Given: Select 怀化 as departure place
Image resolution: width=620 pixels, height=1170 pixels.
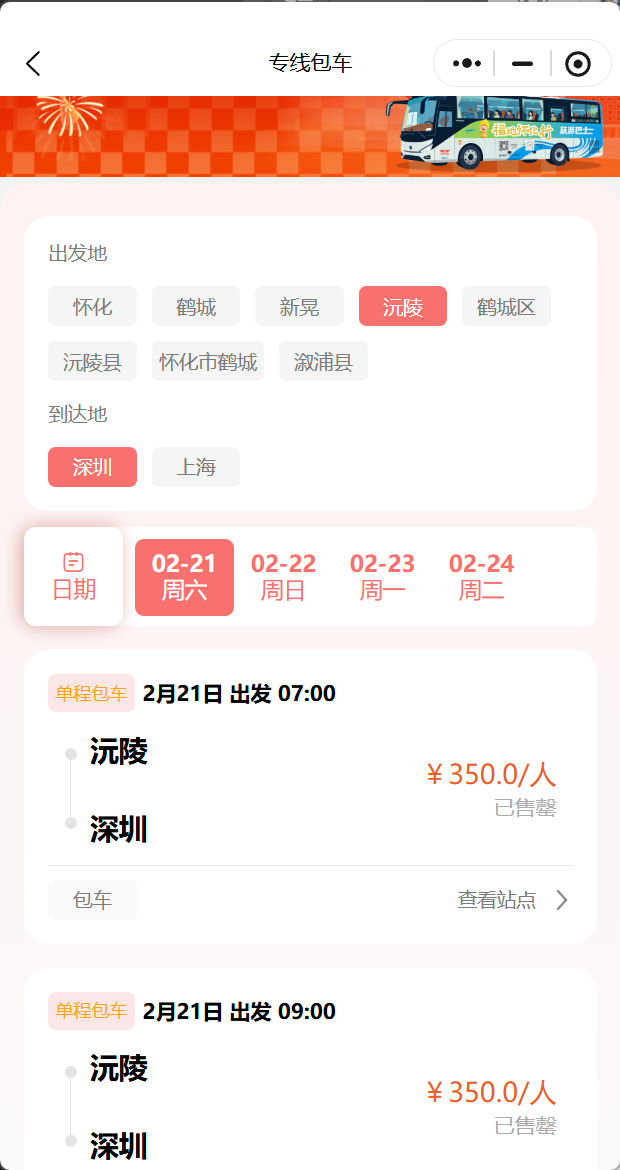Looking at the screenshot, I should click(x=92, y=307).
